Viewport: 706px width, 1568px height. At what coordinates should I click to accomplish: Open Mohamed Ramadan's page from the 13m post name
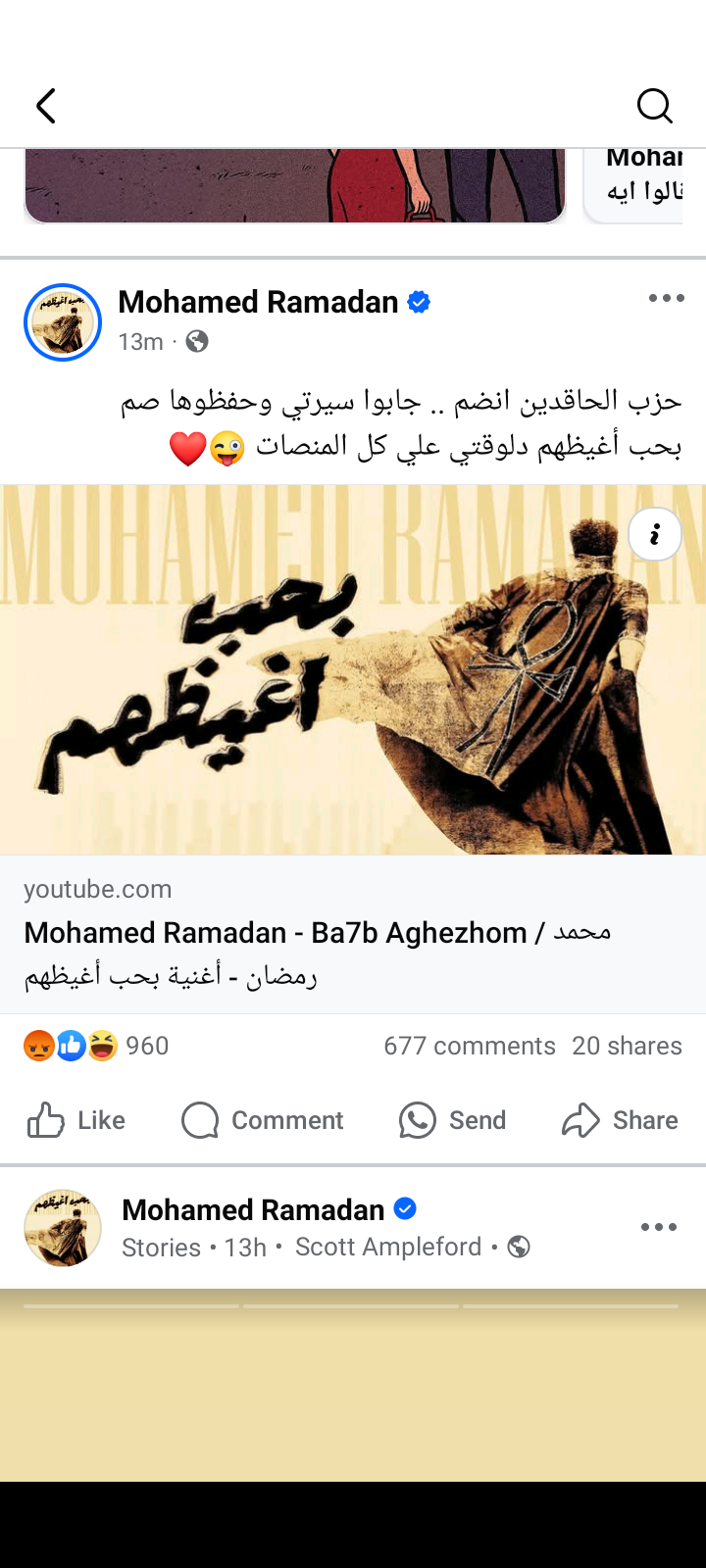click(258, 302)
